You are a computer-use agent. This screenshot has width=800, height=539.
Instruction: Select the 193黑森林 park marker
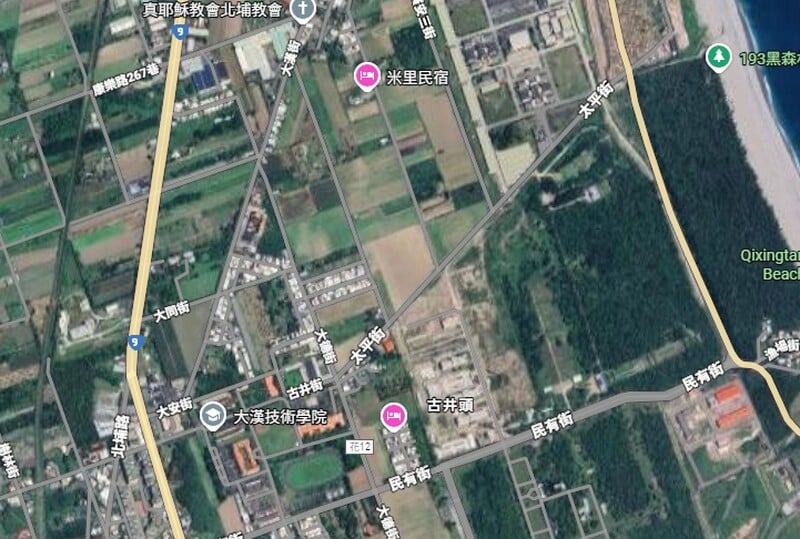click(717, 57)
